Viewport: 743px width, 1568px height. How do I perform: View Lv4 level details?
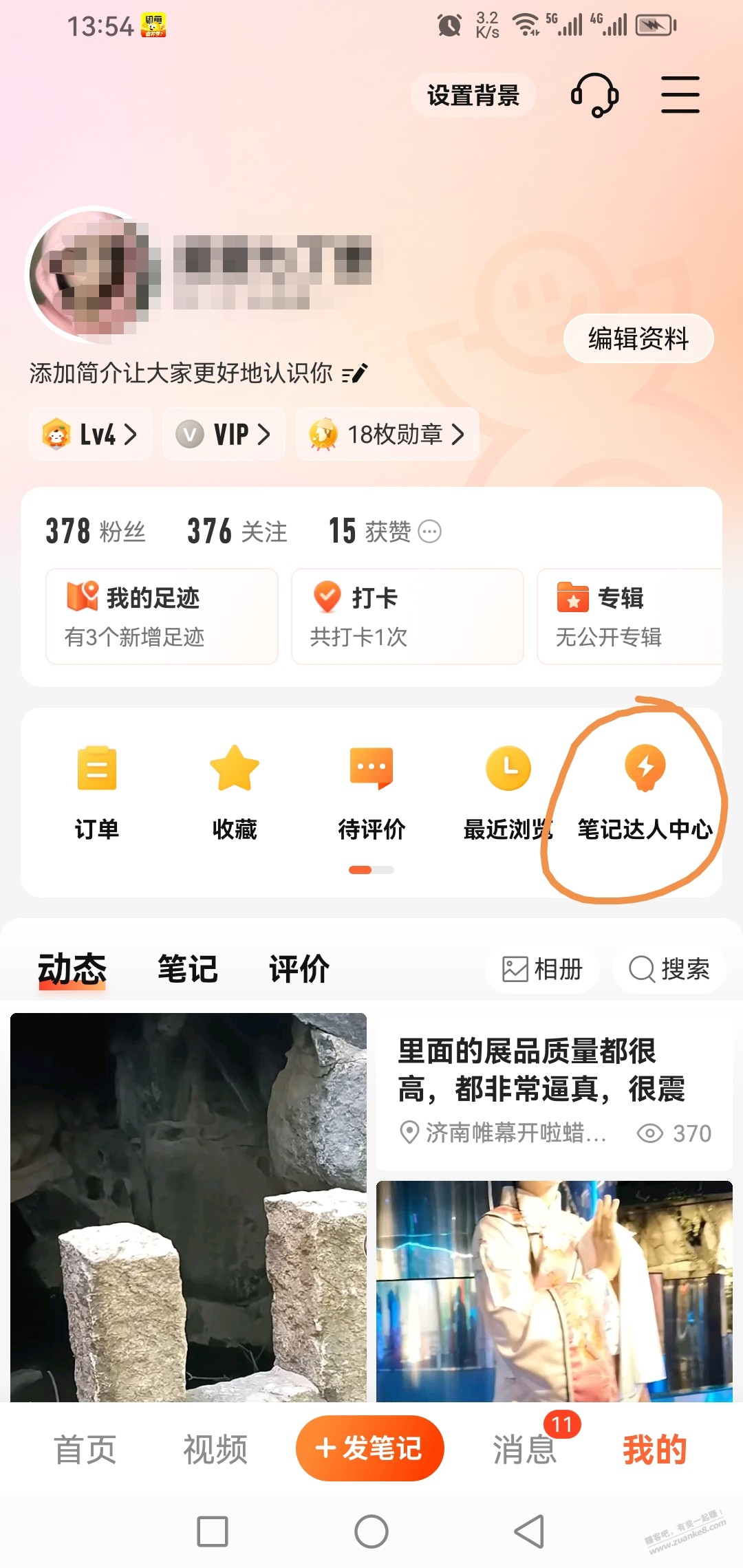pos(90,435)
